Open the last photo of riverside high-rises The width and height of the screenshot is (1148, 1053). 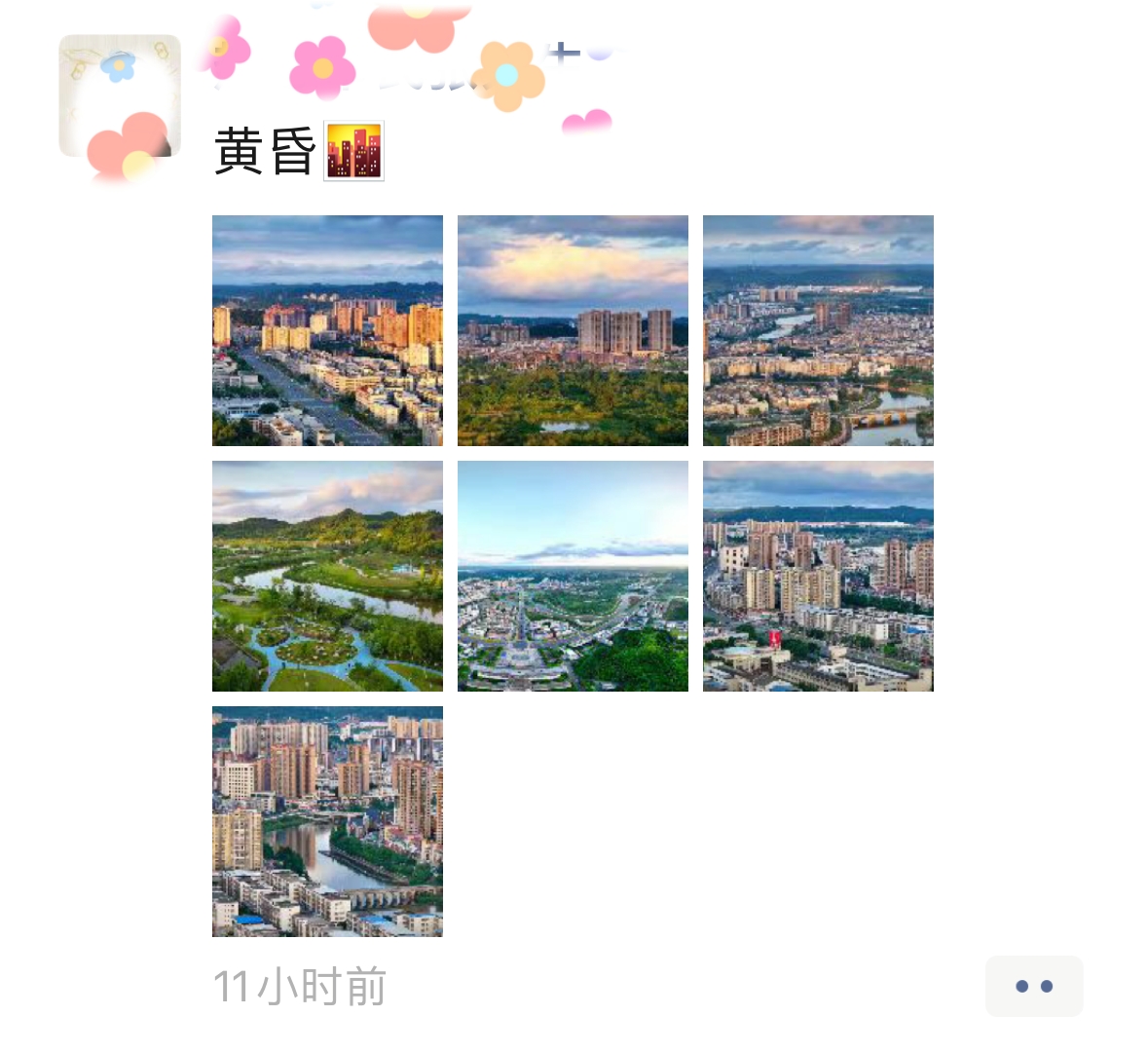[327, 821]
